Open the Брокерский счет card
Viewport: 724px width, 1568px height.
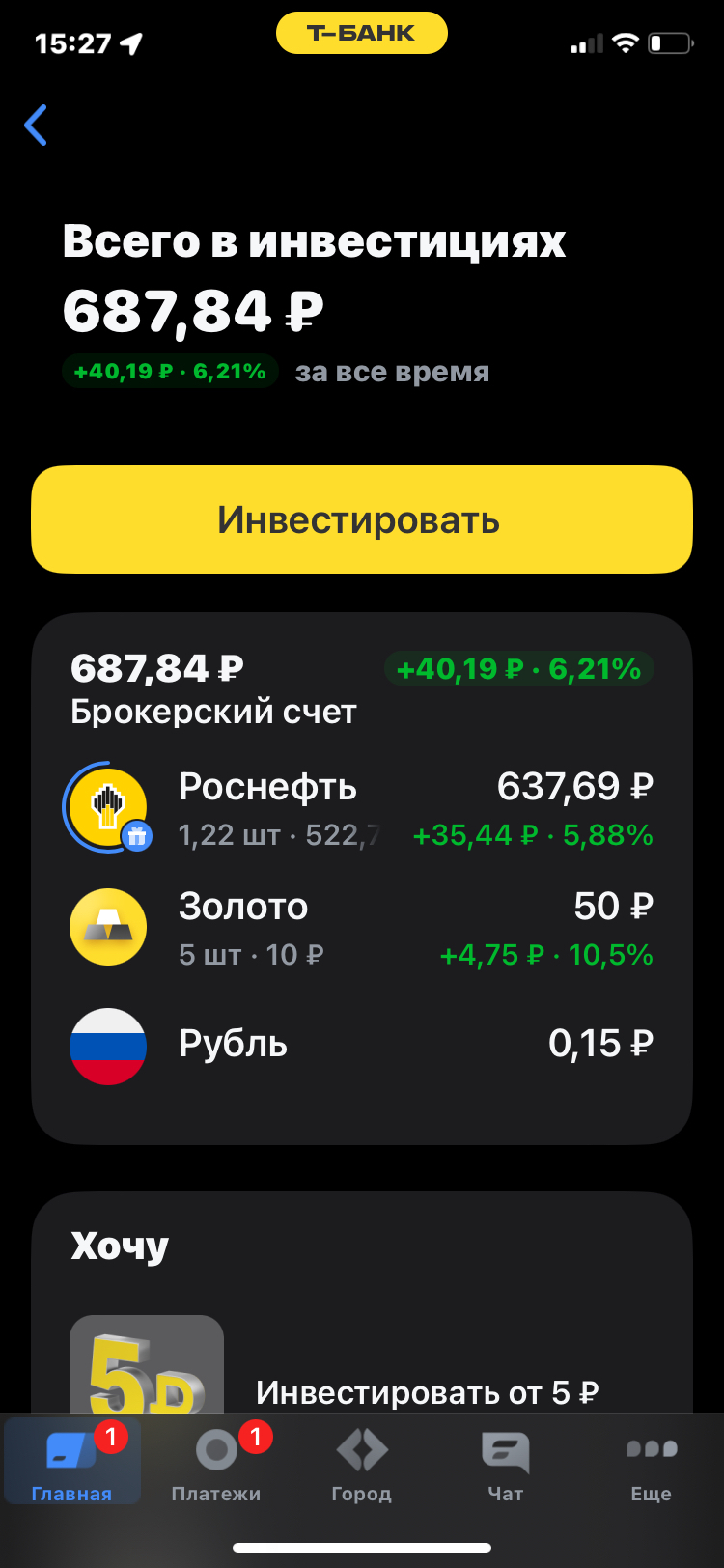(214, 688)
